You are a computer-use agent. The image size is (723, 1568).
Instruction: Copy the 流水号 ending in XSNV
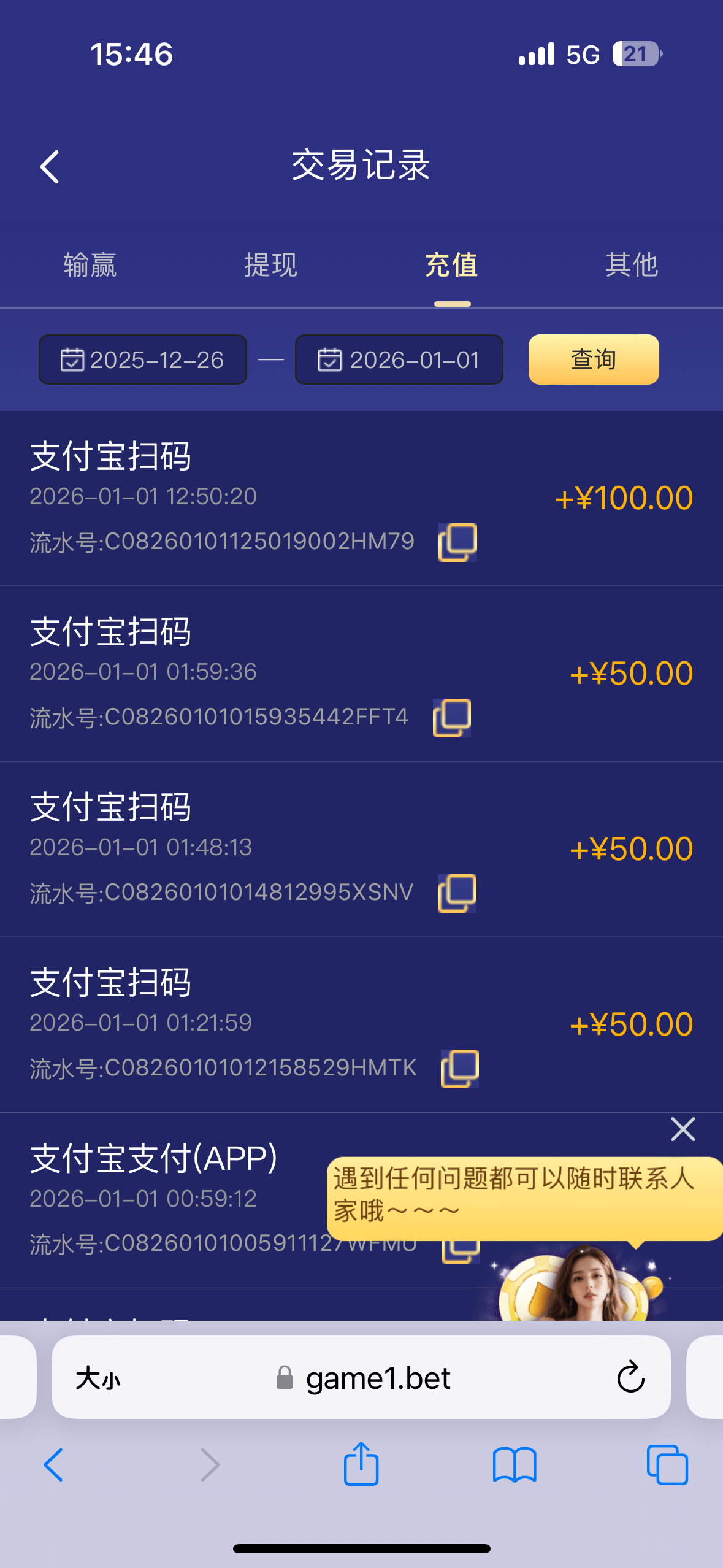(x=457, y=893)
